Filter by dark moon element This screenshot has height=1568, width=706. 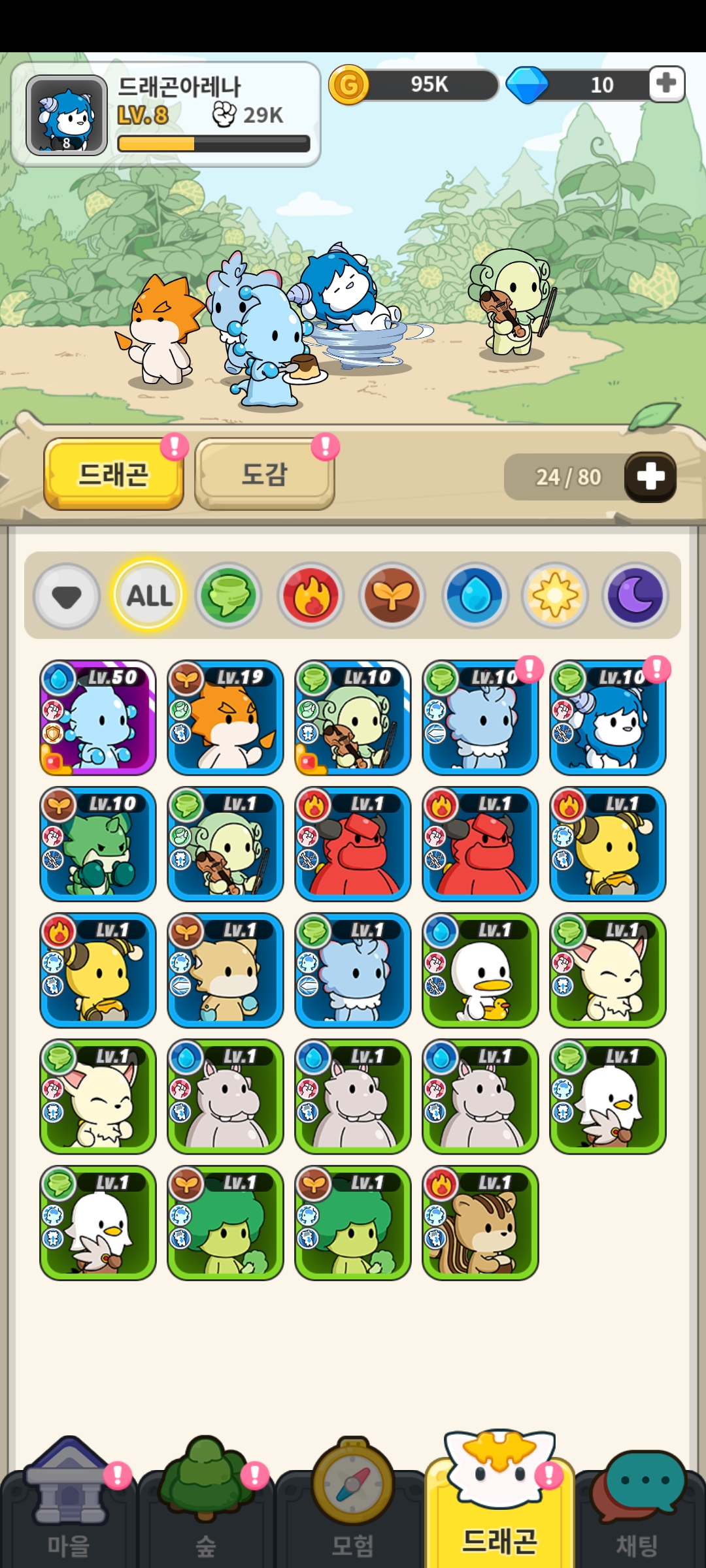pos(635,596)
